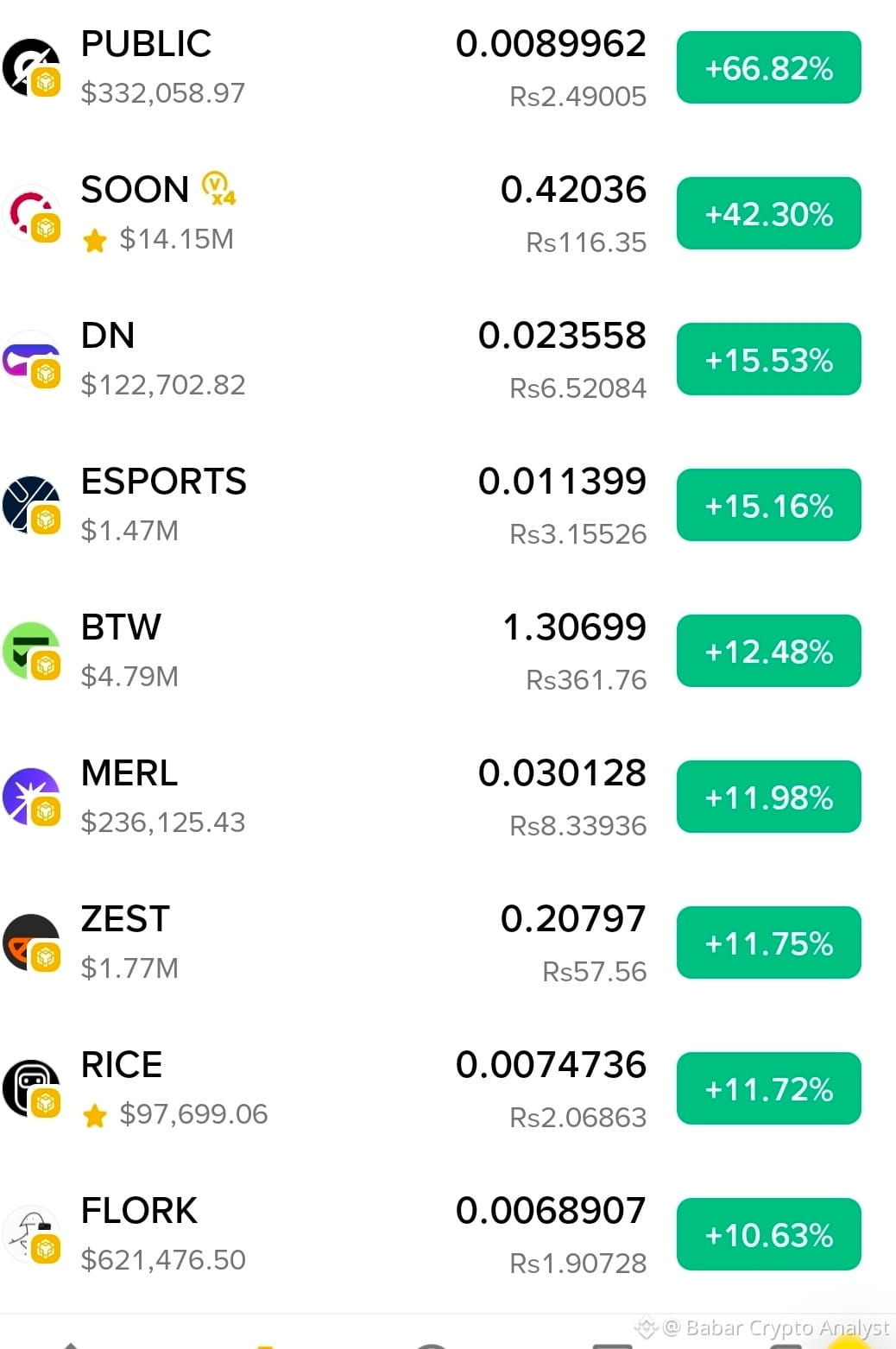View DN token details
This screenshot has height=1349, width=896.
(448, 359)
